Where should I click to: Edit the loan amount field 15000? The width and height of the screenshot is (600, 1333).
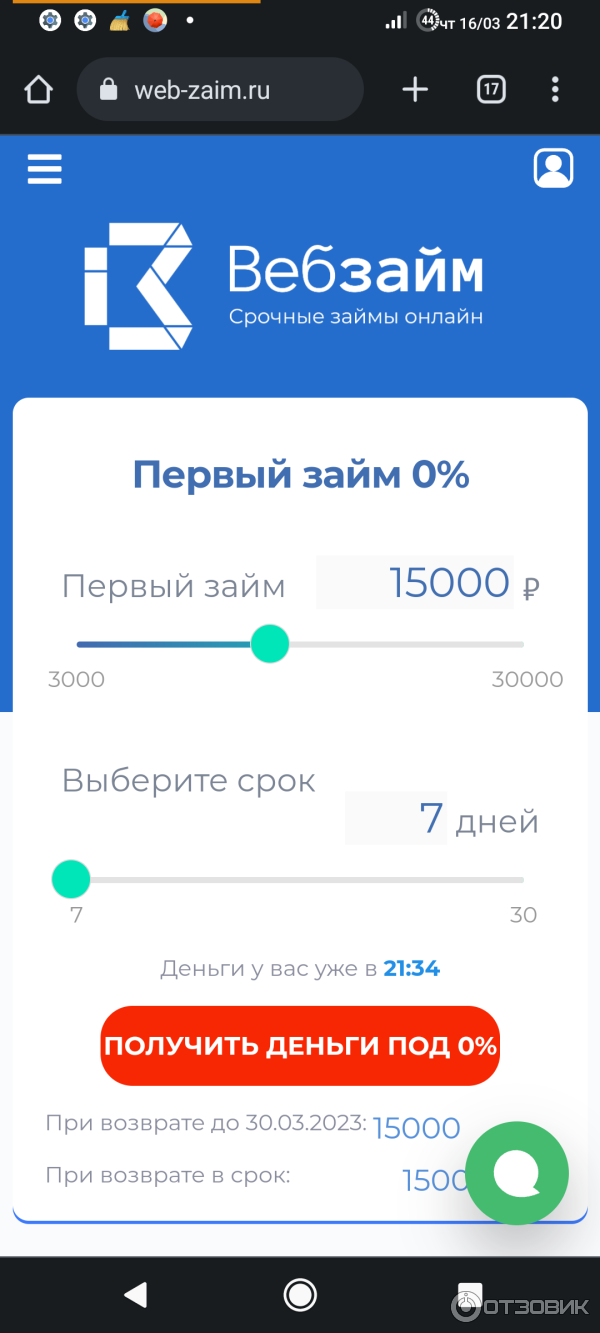point(416,583)
